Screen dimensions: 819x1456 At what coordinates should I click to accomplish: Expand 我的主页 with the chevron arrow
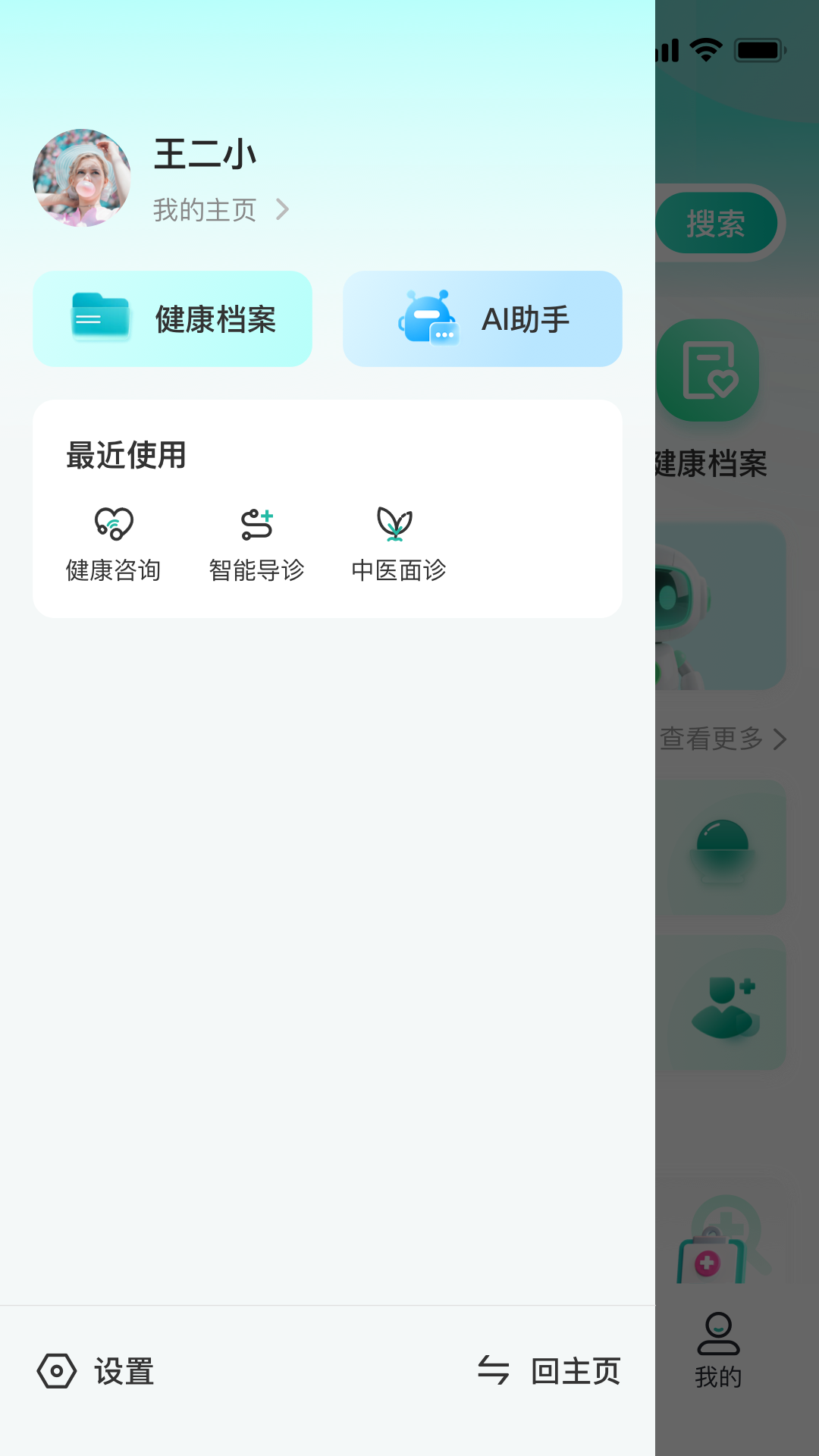(284, 209)
